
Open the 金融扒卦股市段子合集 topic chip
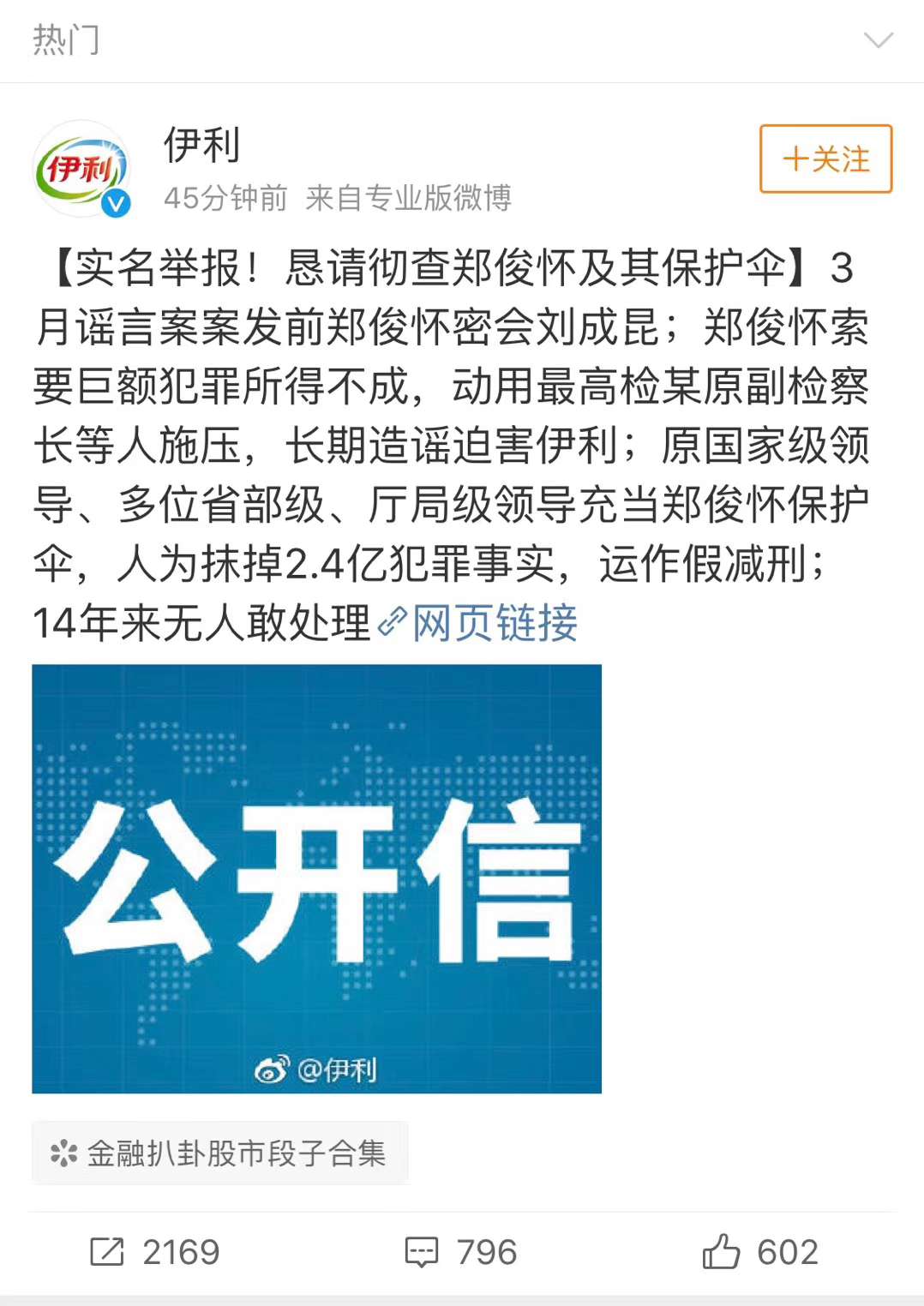(x=220, y=1153)
